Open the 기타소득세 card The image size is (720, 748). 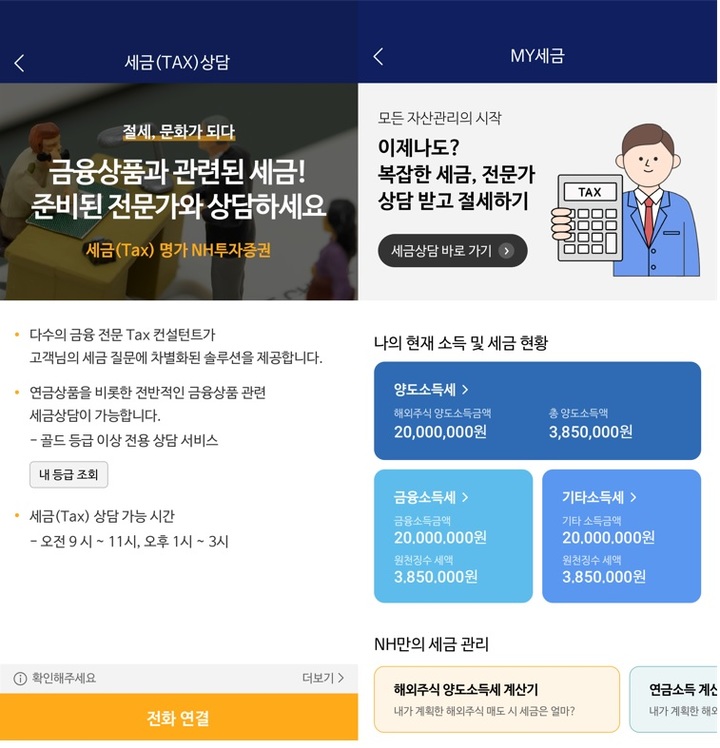(x=621, y=536)
